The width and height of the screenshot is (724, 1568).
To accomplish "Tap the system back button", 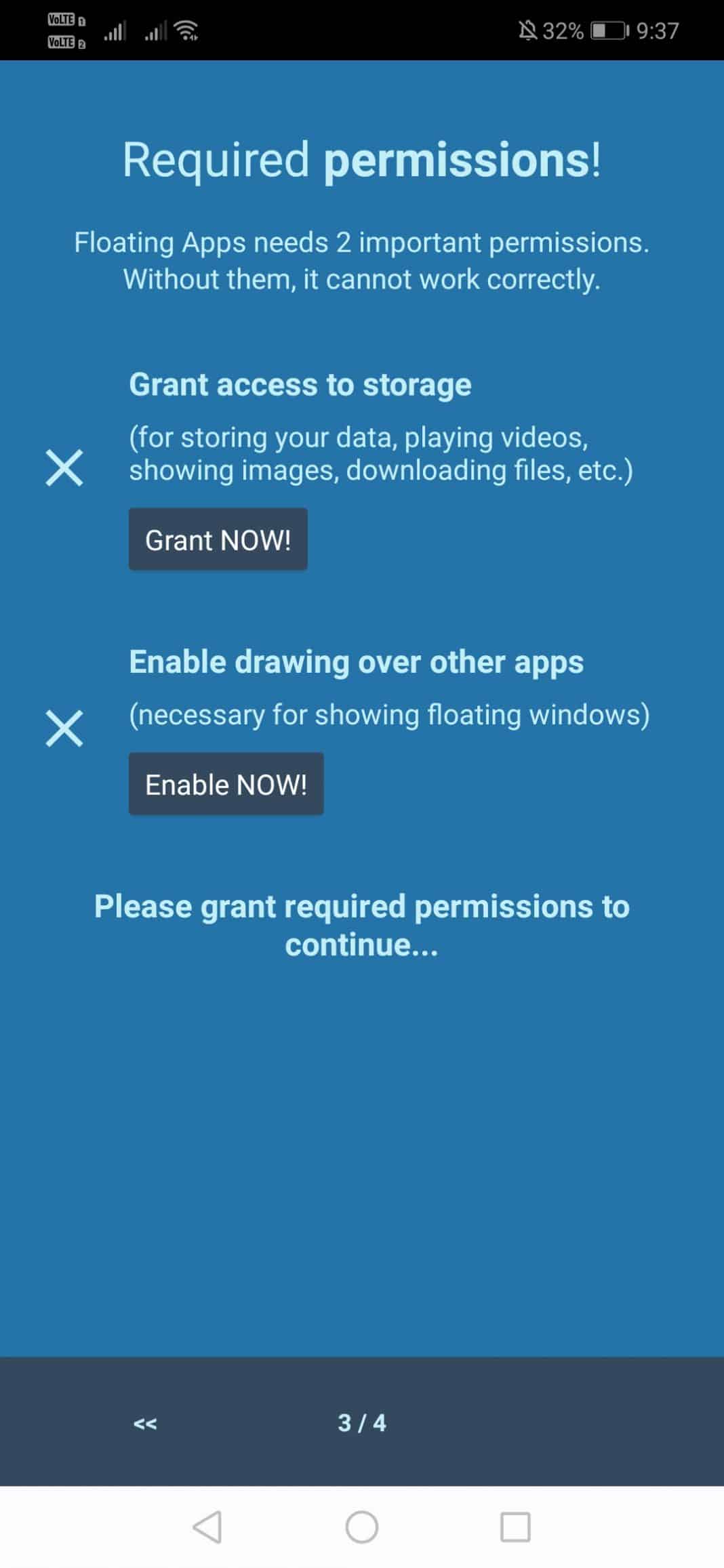I will [207, 1527].
